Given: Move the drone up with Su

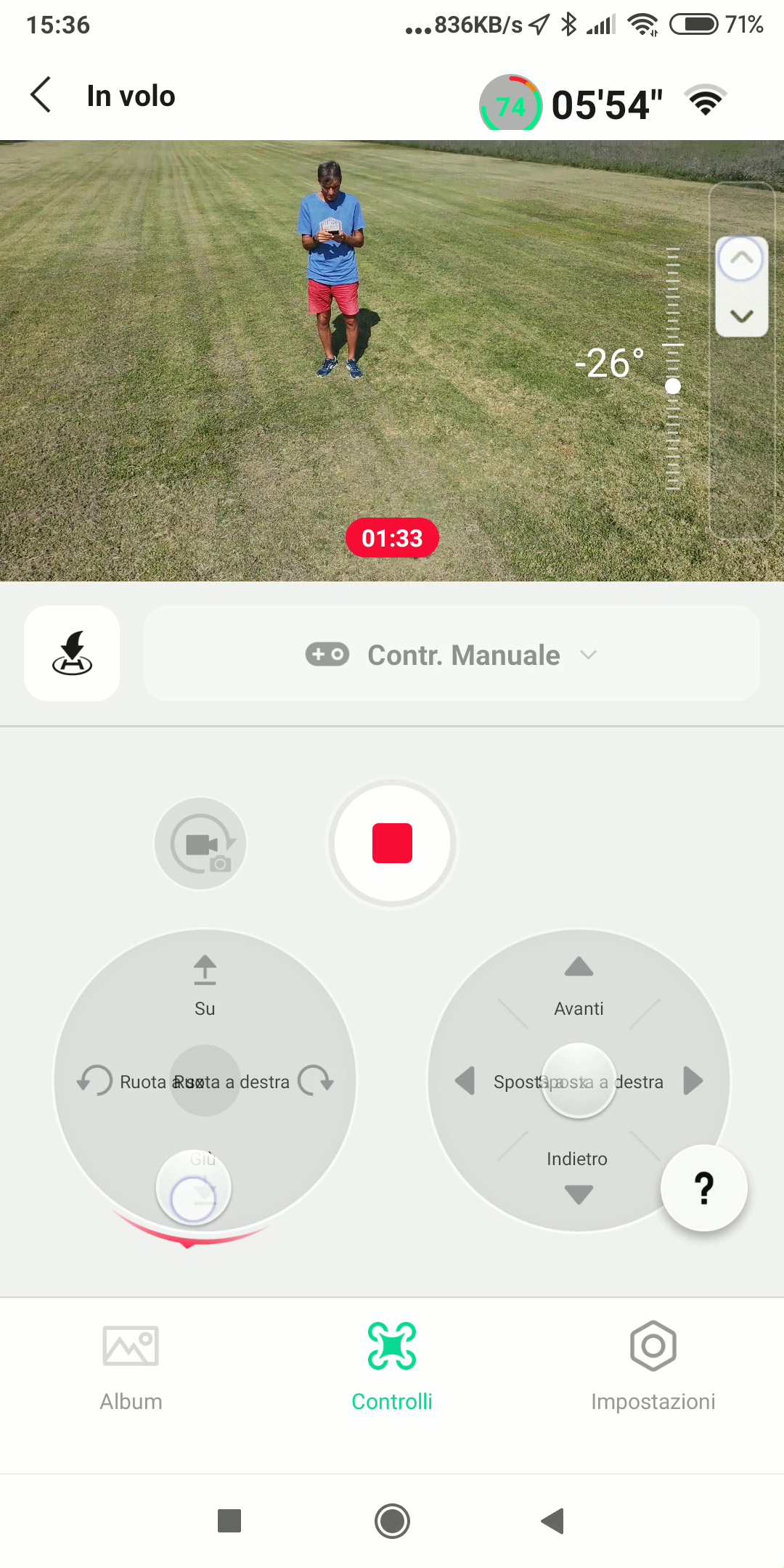Looking at the screenshot, I should coord(205,981).
